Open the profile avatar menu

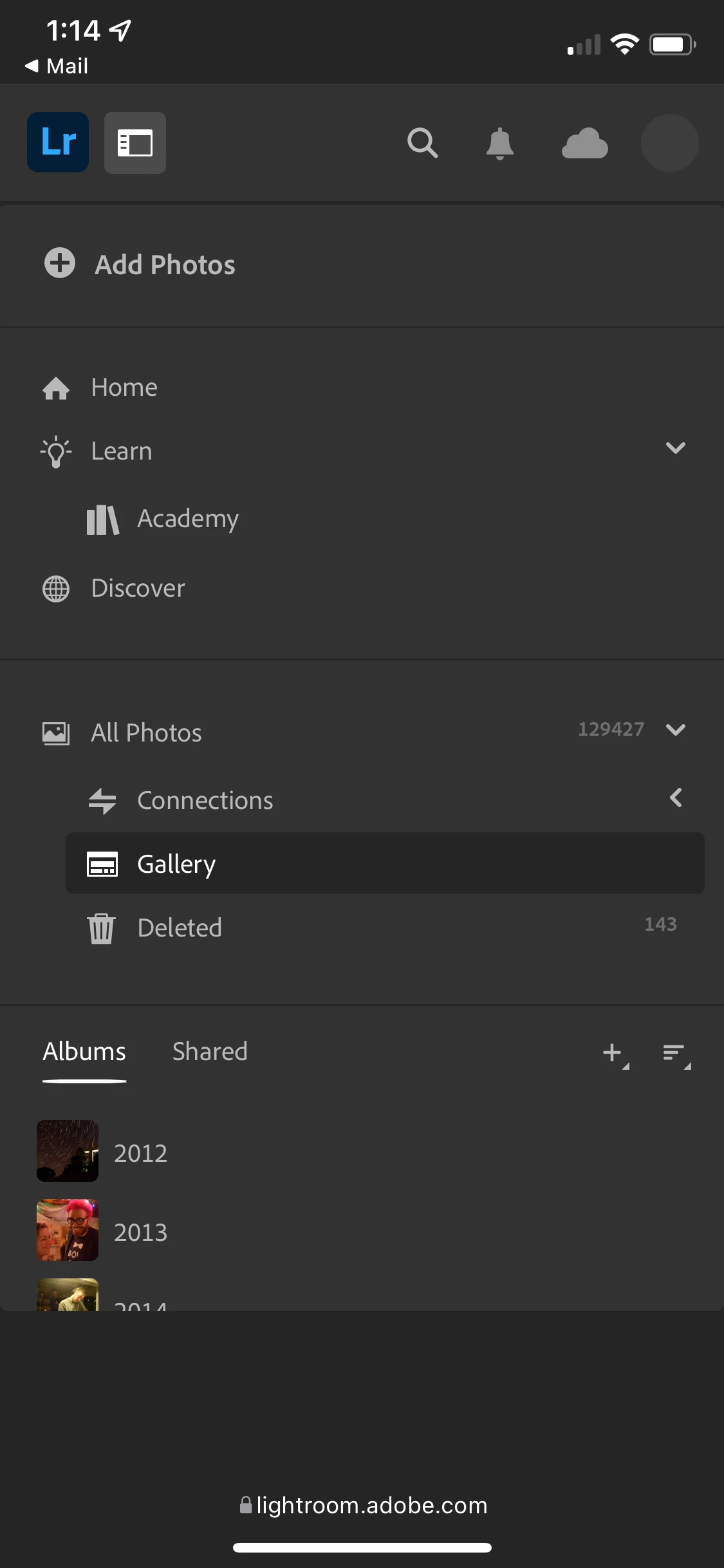(x=669, y=143)
